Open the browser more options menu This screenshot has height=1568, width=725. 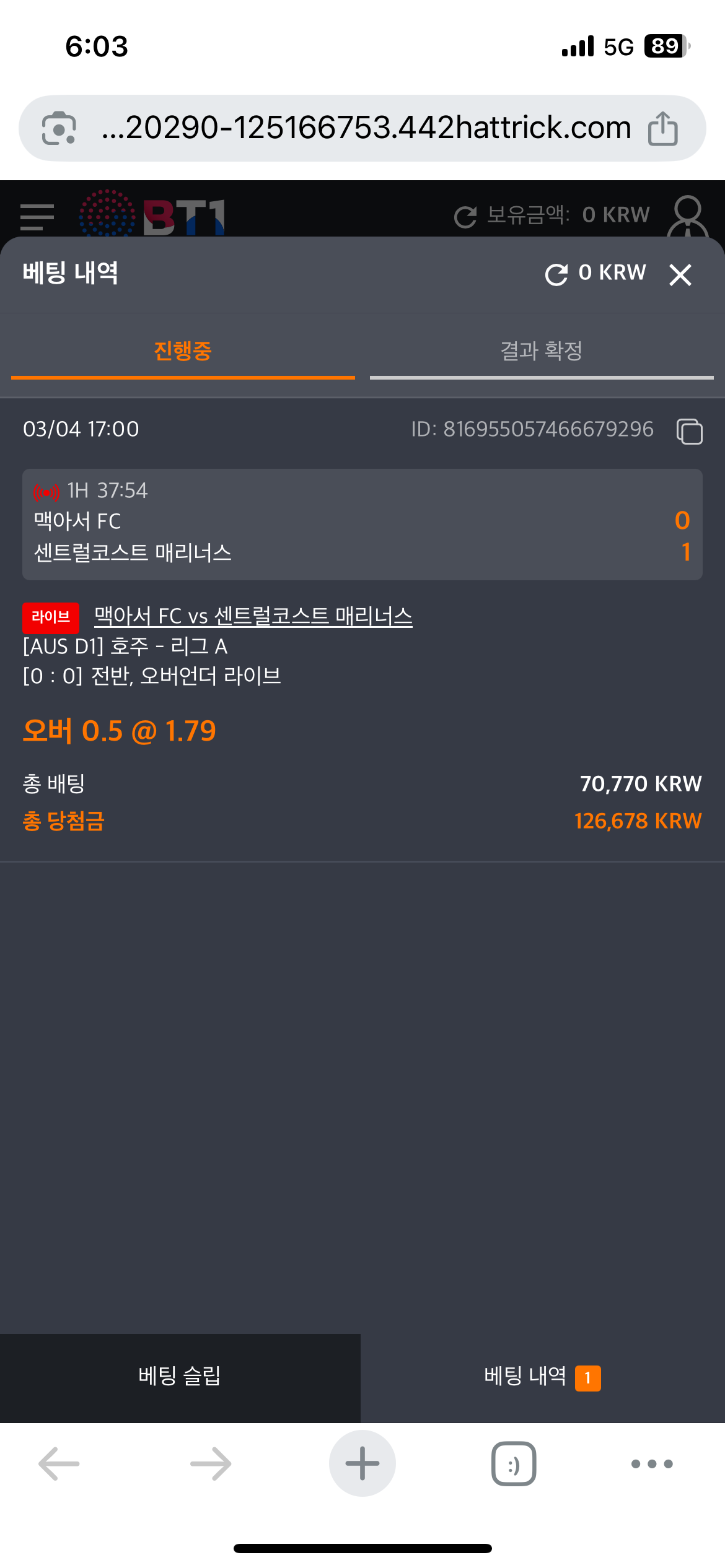point(651,1464)
